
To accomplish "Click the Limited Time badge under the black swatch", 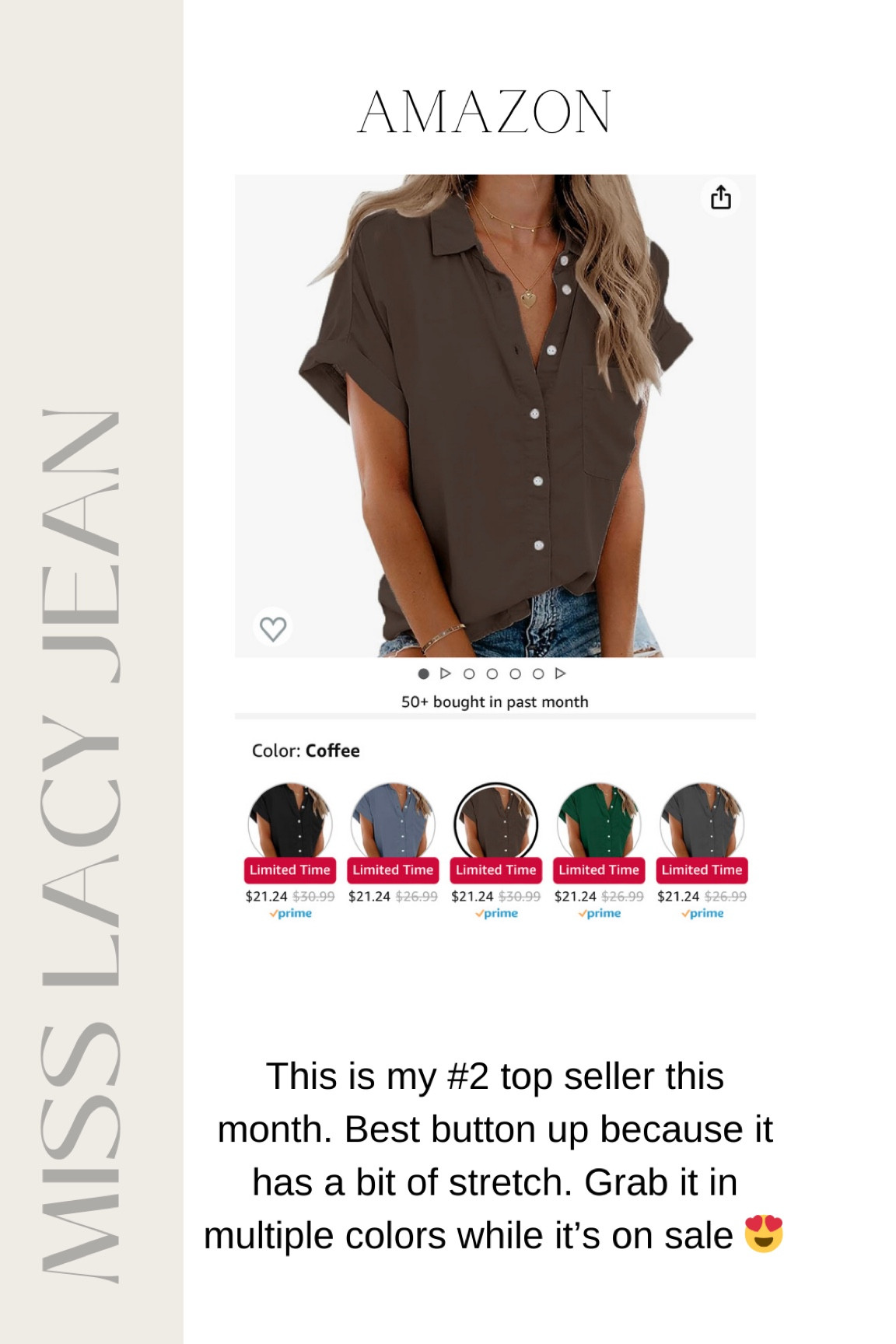I will [290, 870].
